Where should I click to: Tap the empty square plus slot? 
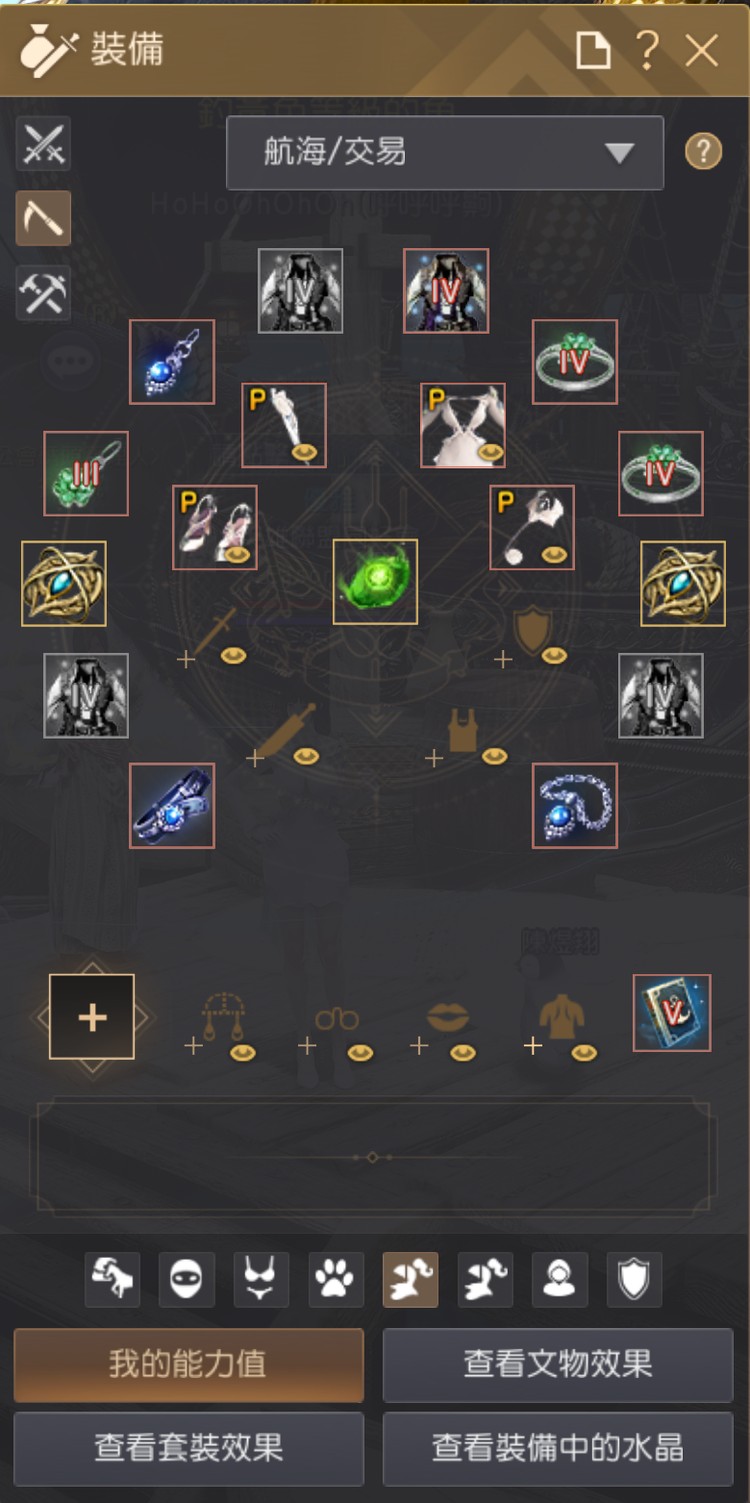point(92,1016)
